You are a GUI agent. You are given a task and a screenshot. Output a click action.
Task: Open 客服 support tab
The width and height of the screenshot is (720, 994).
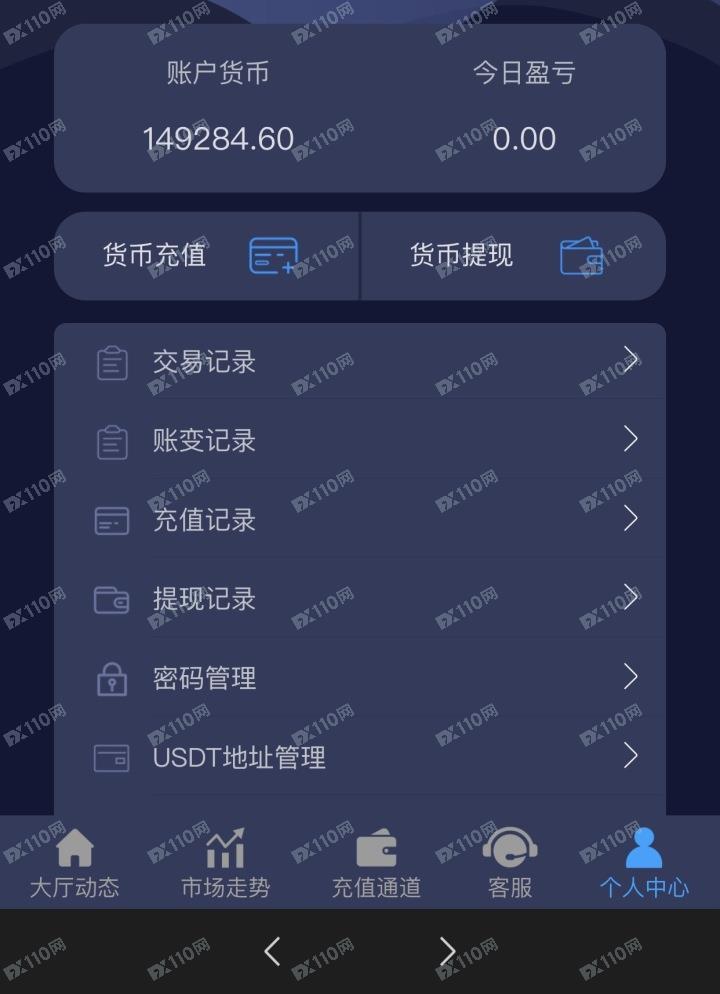[x=510, y=864]
